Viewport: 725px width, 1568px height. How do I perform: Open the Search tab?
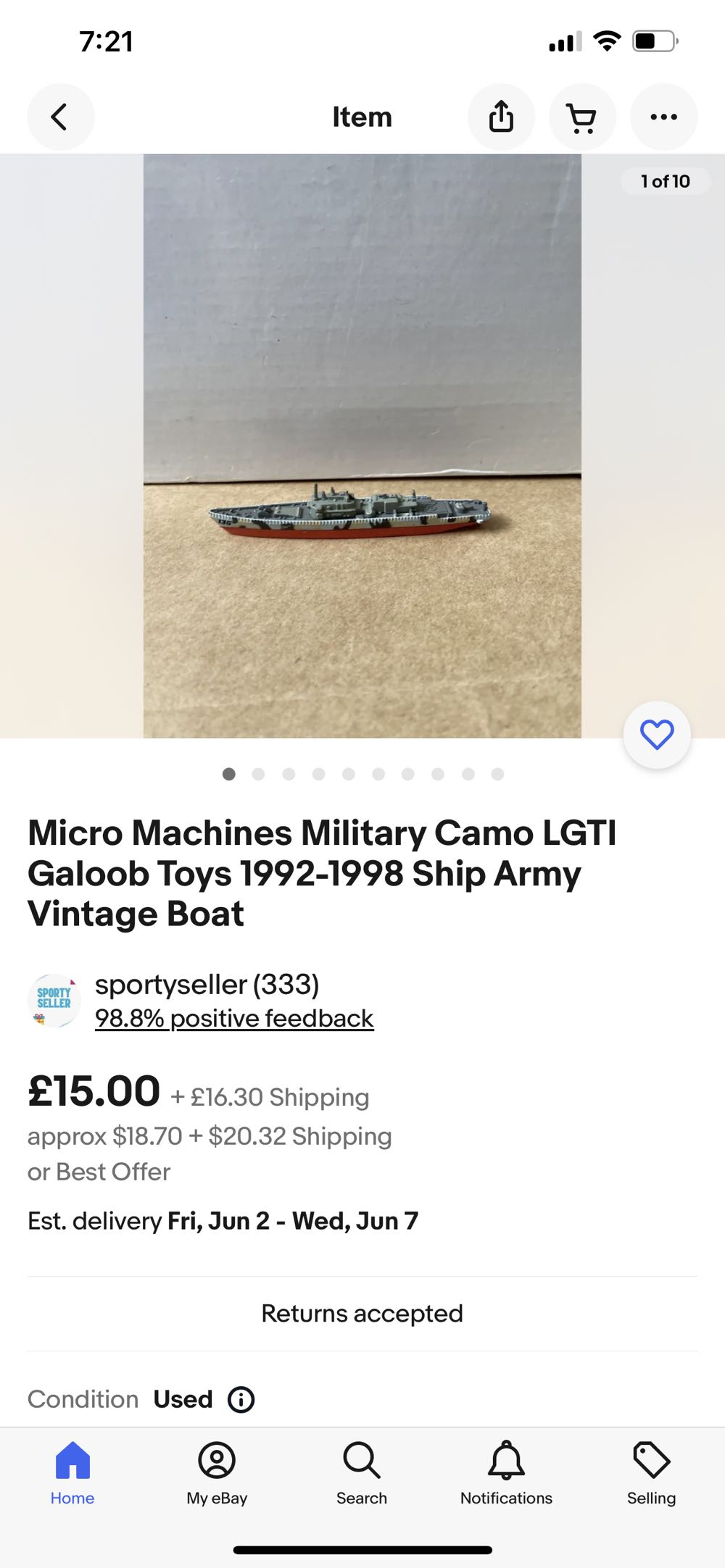coord(361,1471)
